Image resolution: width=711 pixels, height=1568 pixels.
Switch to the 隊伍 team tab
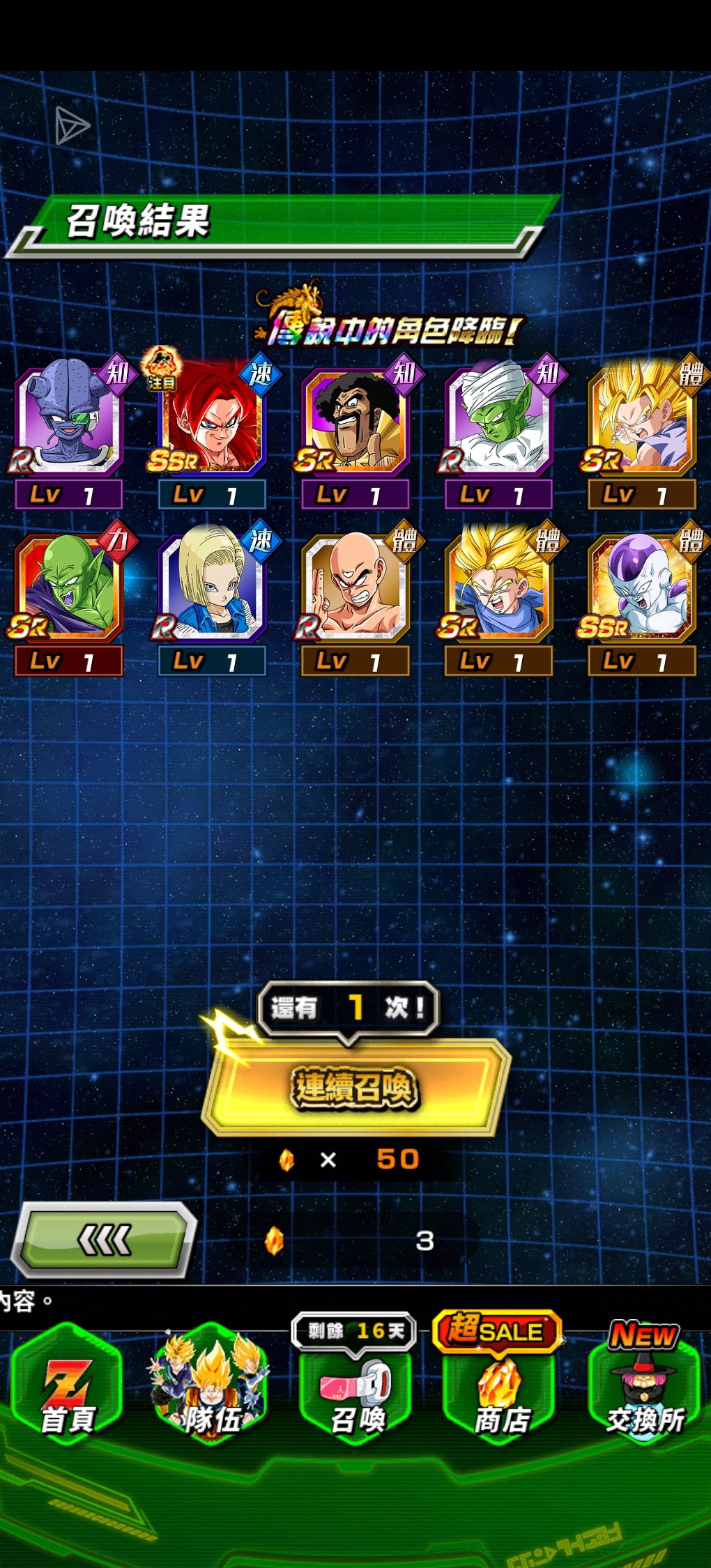[x=212, y=1387]
